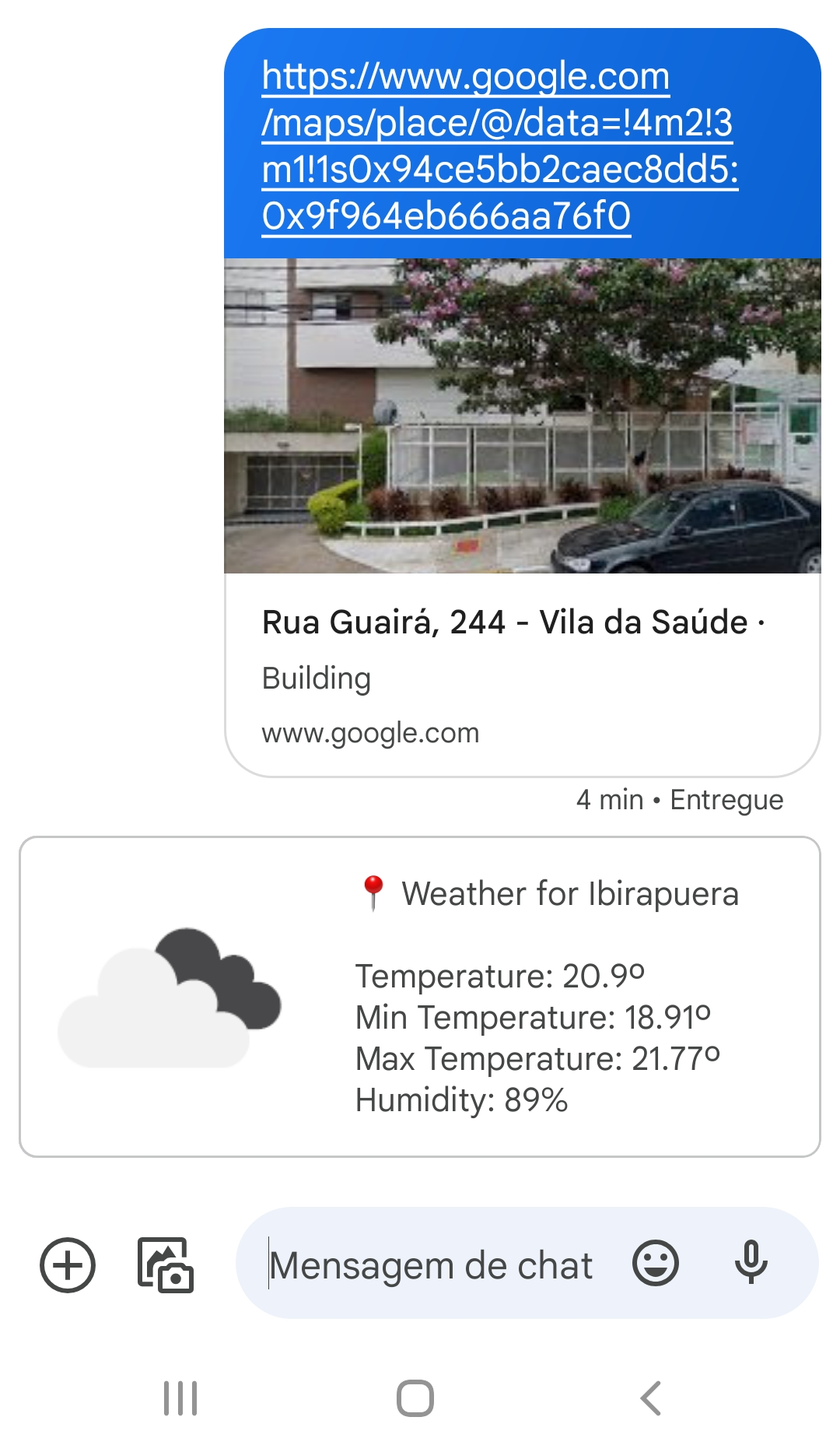The image size is (840, 1452).
Task: Tap the www.google.com link text
Action: coord(371,731)
